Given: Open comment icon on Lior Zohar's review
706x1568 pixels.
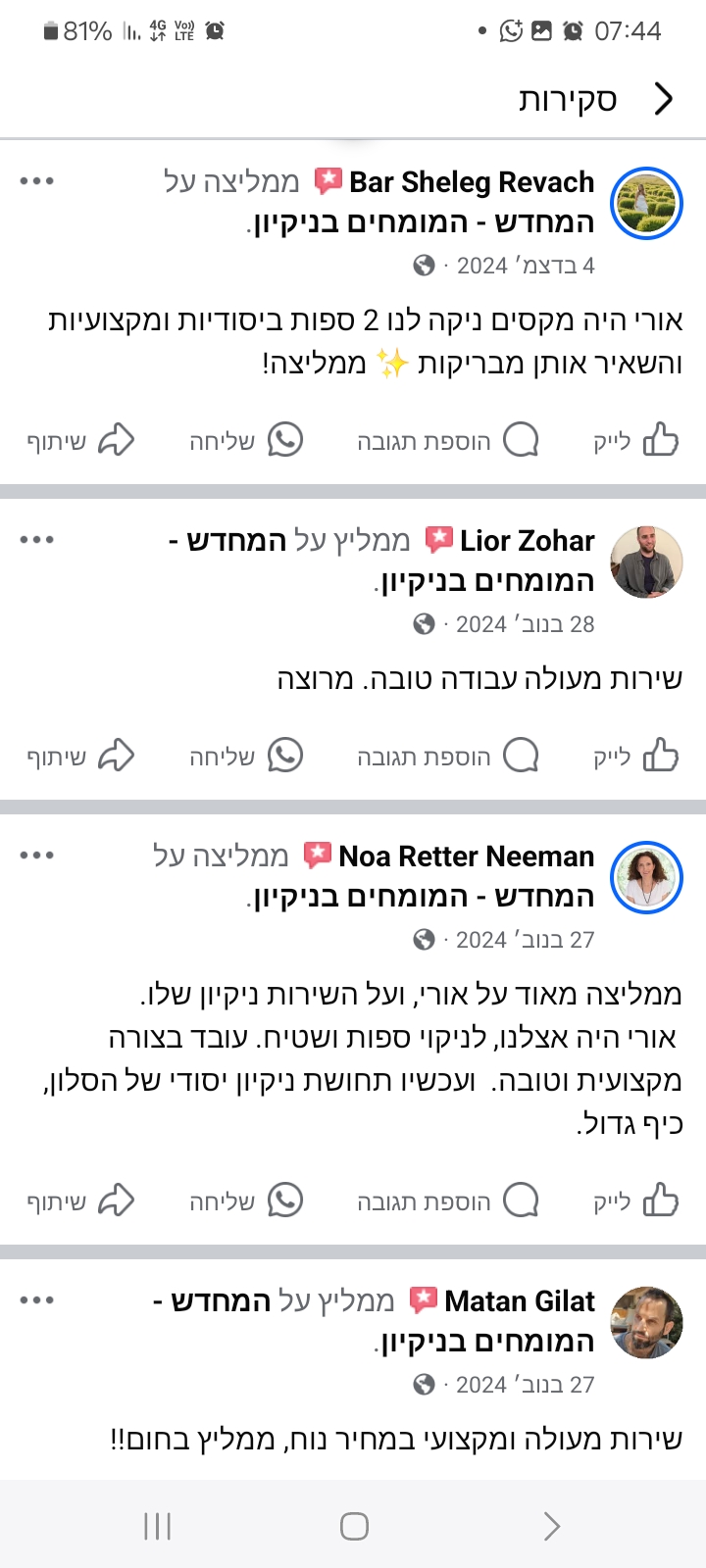Looking at the screenshot, I should [523, 756].
